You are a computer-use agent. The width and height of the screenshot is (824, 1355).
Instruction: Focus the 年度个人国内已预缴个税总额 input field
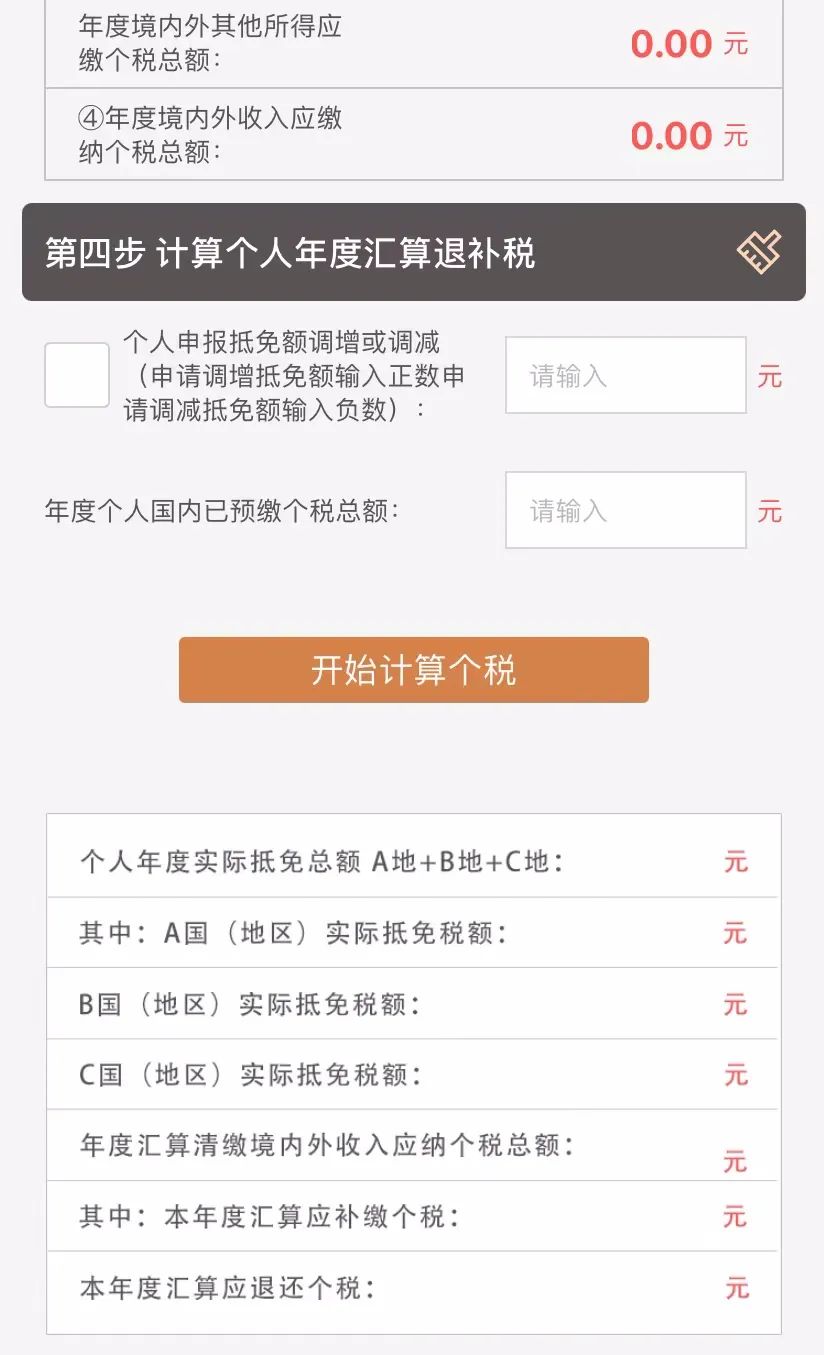tap(626, 510)
